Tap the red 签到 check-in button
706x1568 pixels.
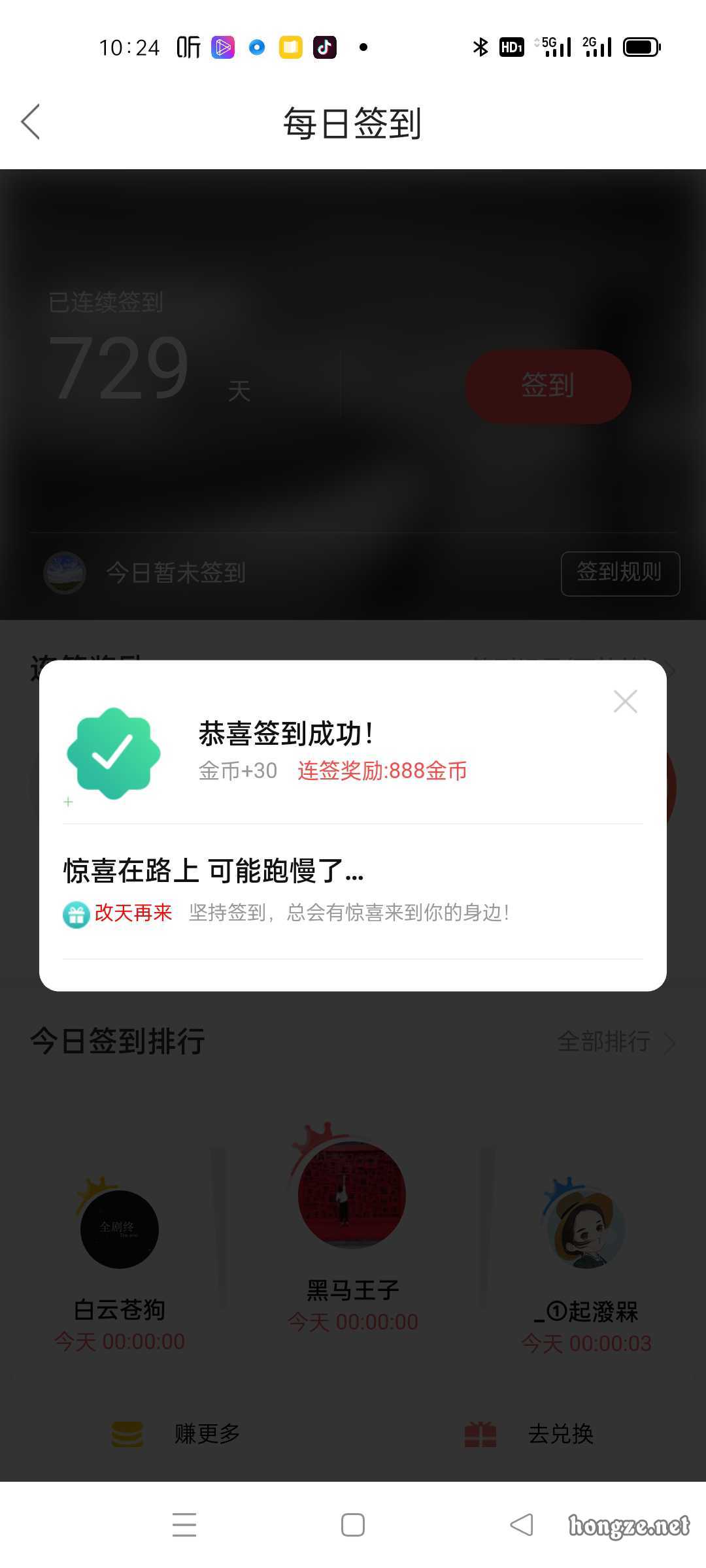tap(548, 386)
